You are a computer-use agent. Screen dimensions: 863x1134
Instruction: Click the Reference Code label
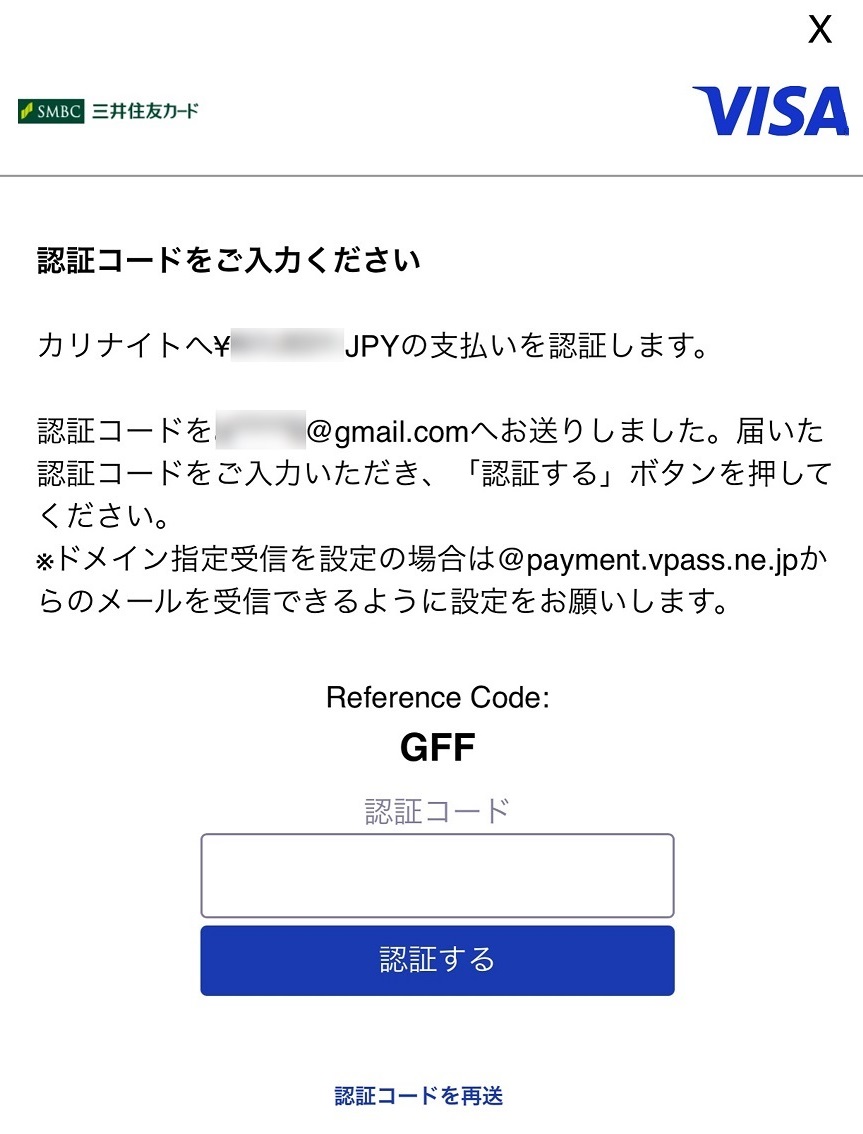pyautogui.click(x=436, y=697)
